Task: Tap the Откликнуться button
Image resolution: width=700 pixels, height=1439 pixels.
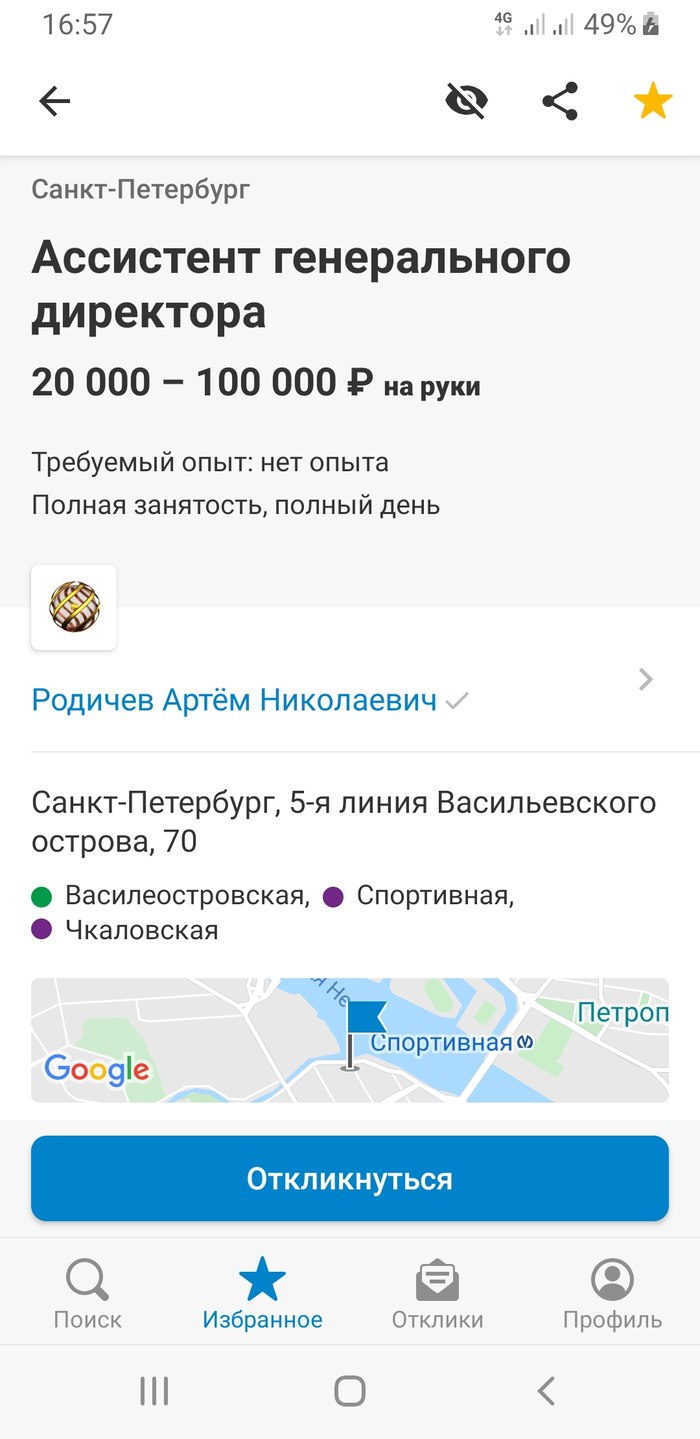Action: (x=350, y=1178)
